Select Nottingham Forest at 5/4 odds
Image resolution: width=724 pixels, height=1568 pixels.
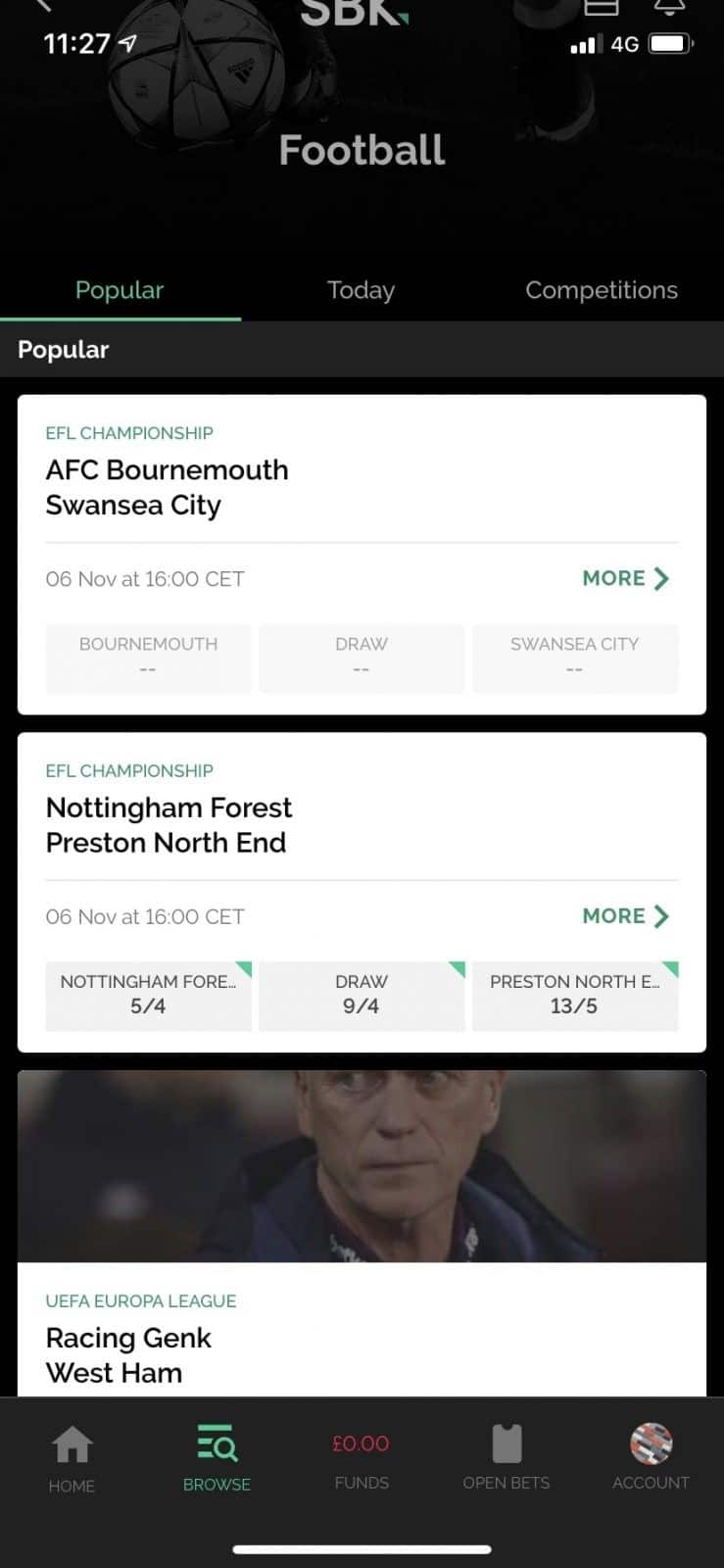148,995
